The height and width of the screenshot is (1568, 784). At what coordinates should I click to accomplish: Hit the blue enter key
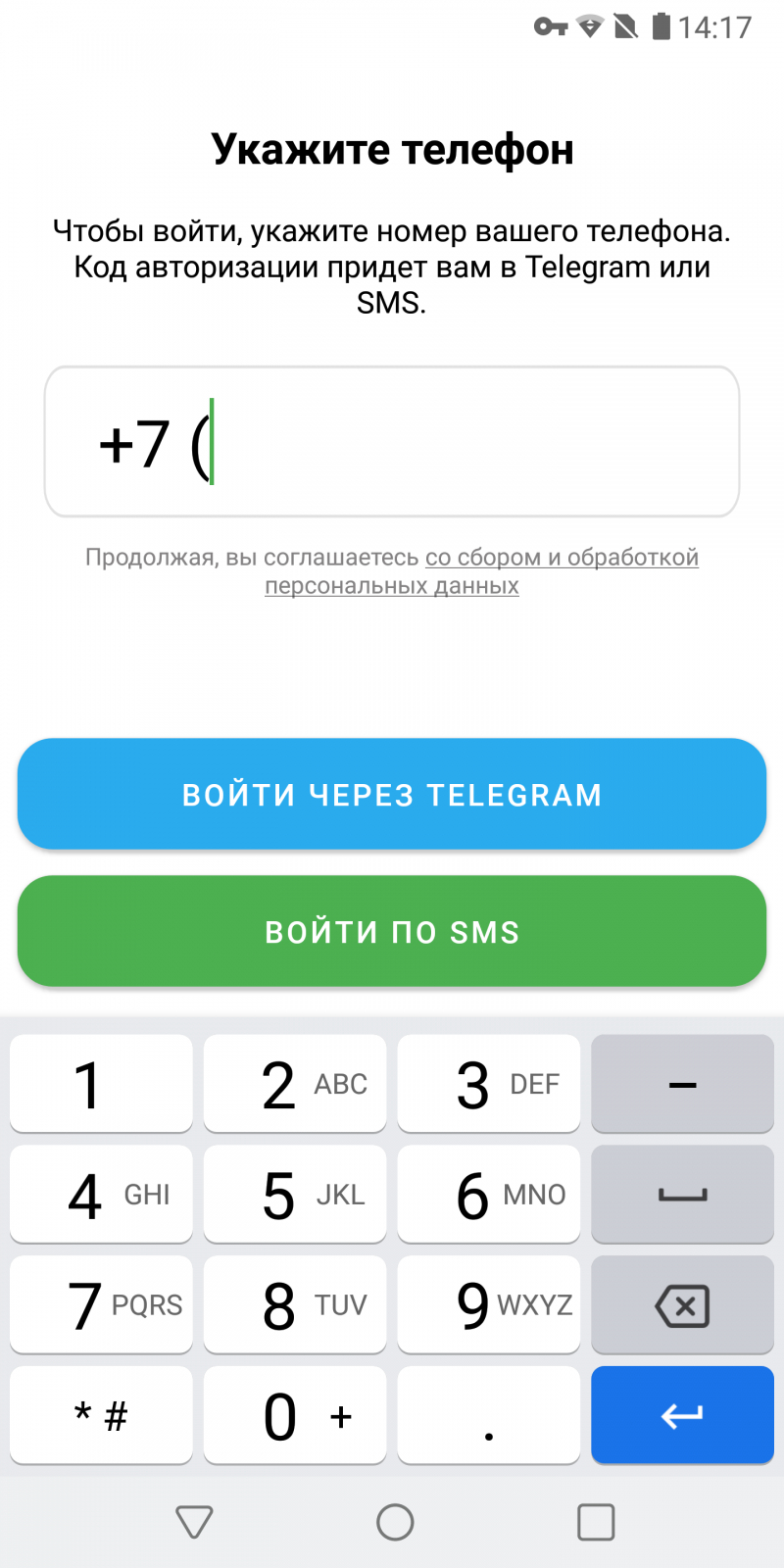[682, 1415]
